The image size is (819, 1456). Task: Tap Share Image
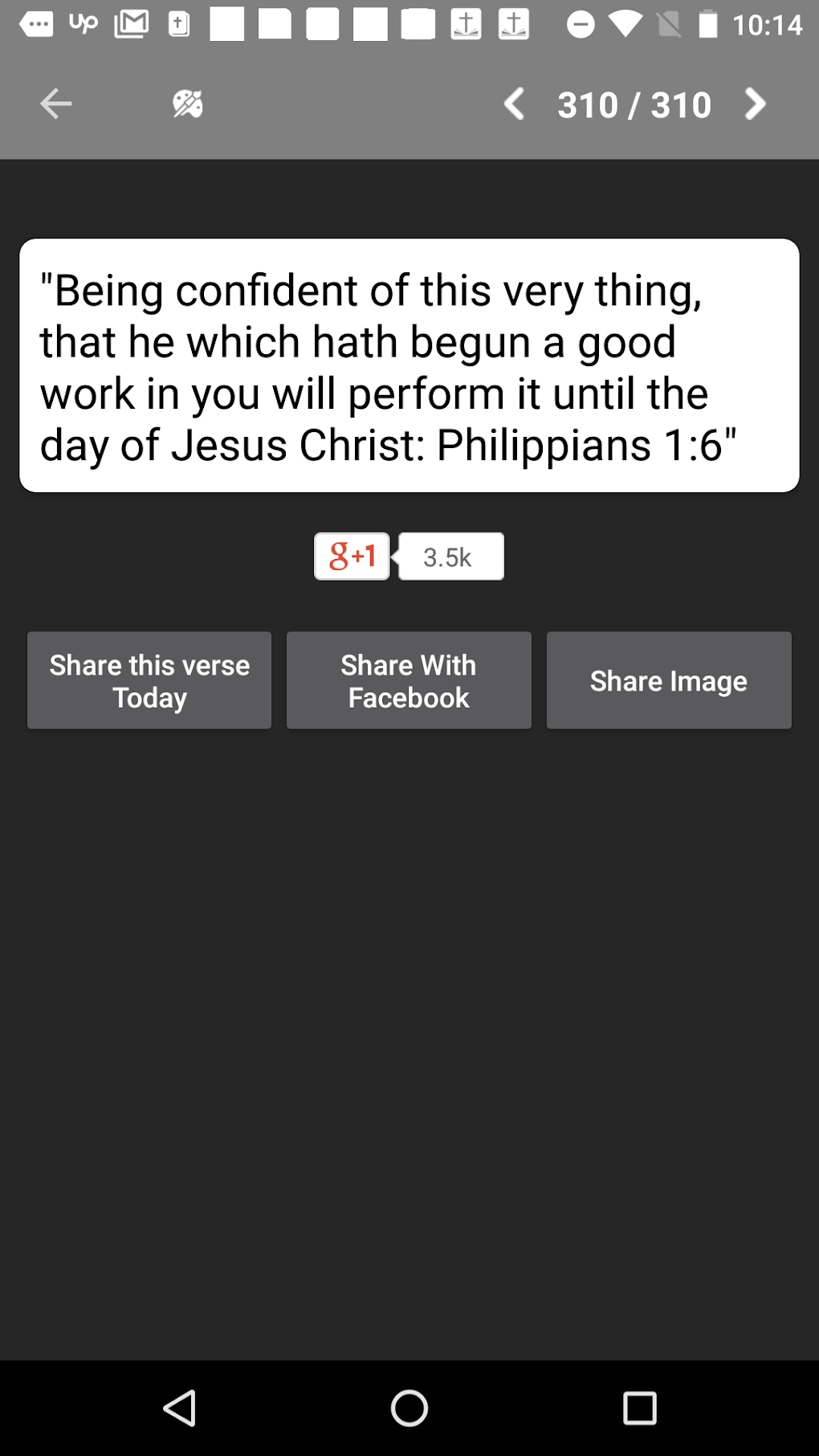(669, 680)
